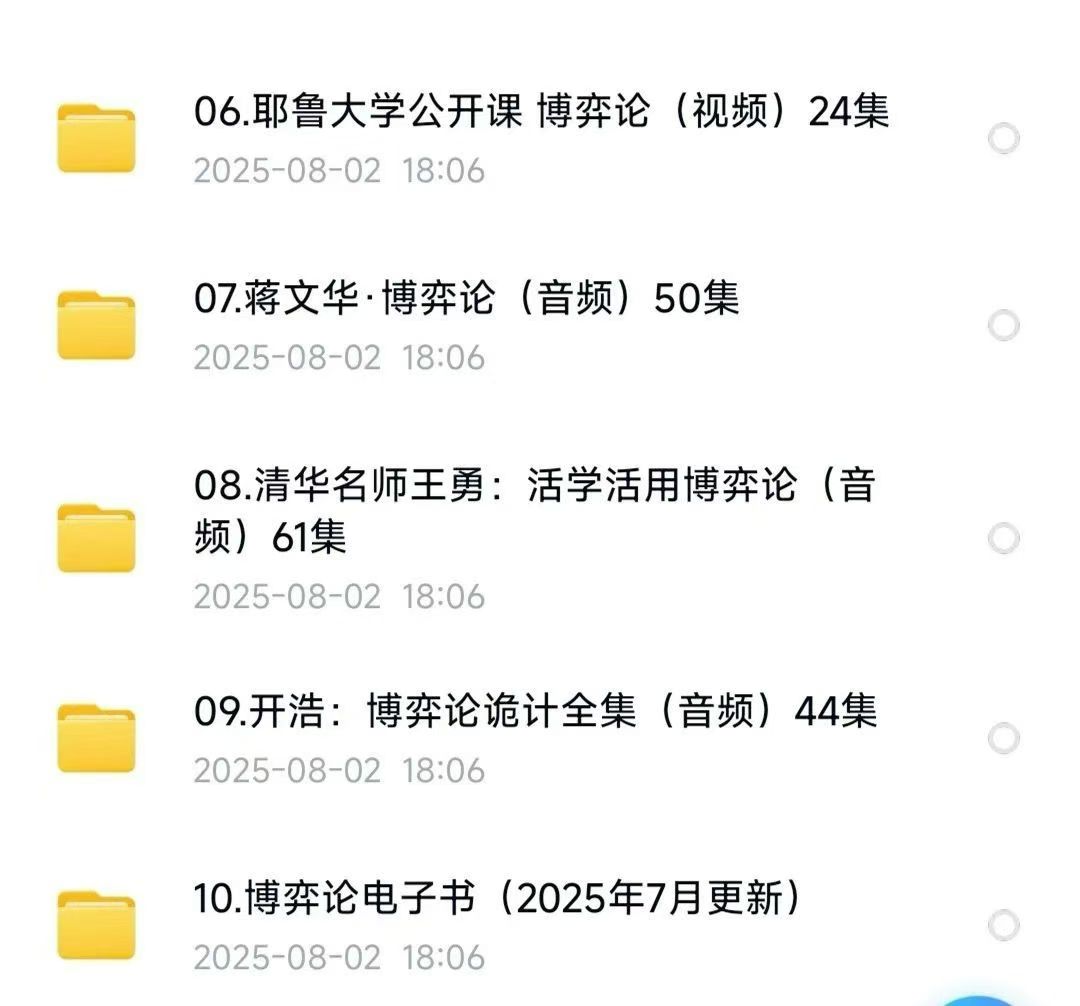Screen dimensions: 1080x1006
Task: Check the circle beside 09.开浩 folder
Action: tap(1003, 739)
